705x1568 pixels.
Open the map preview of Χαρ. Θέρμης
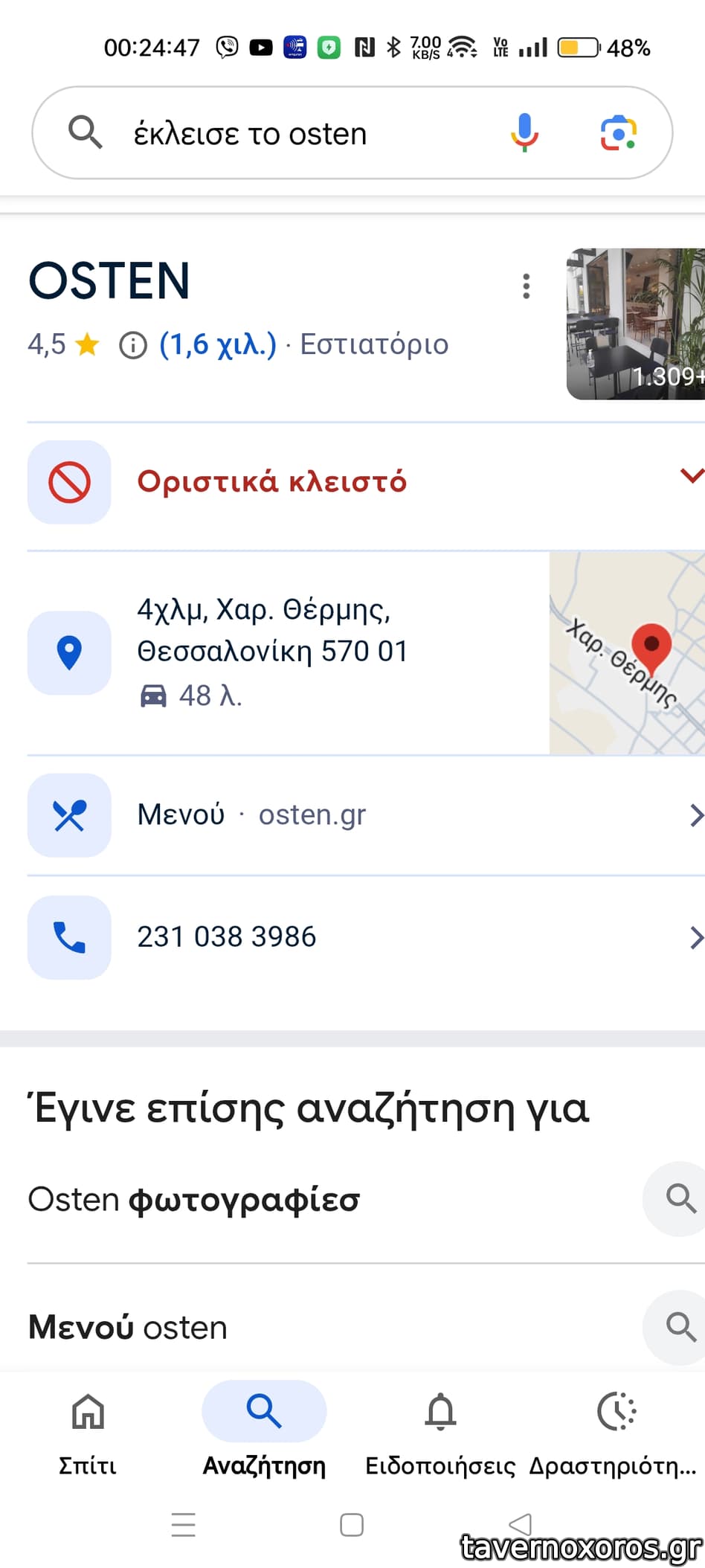(x=627, y=653)
